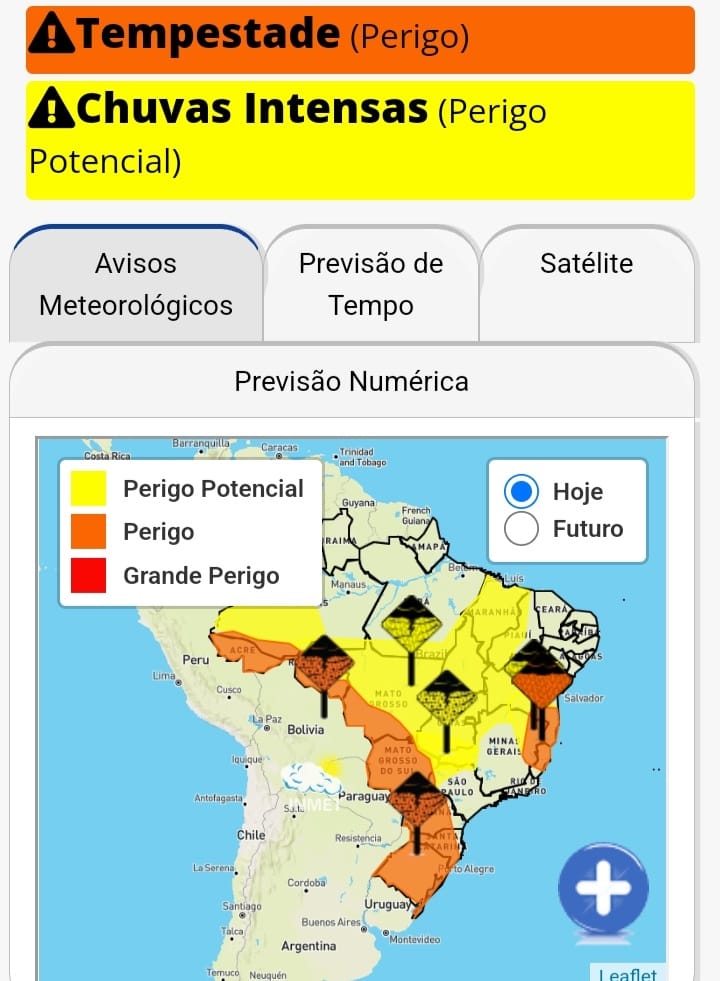Switch to the Avisos Meteorológicos tab
This screenshot has width=720, height=981.
[x=136, y=284]
